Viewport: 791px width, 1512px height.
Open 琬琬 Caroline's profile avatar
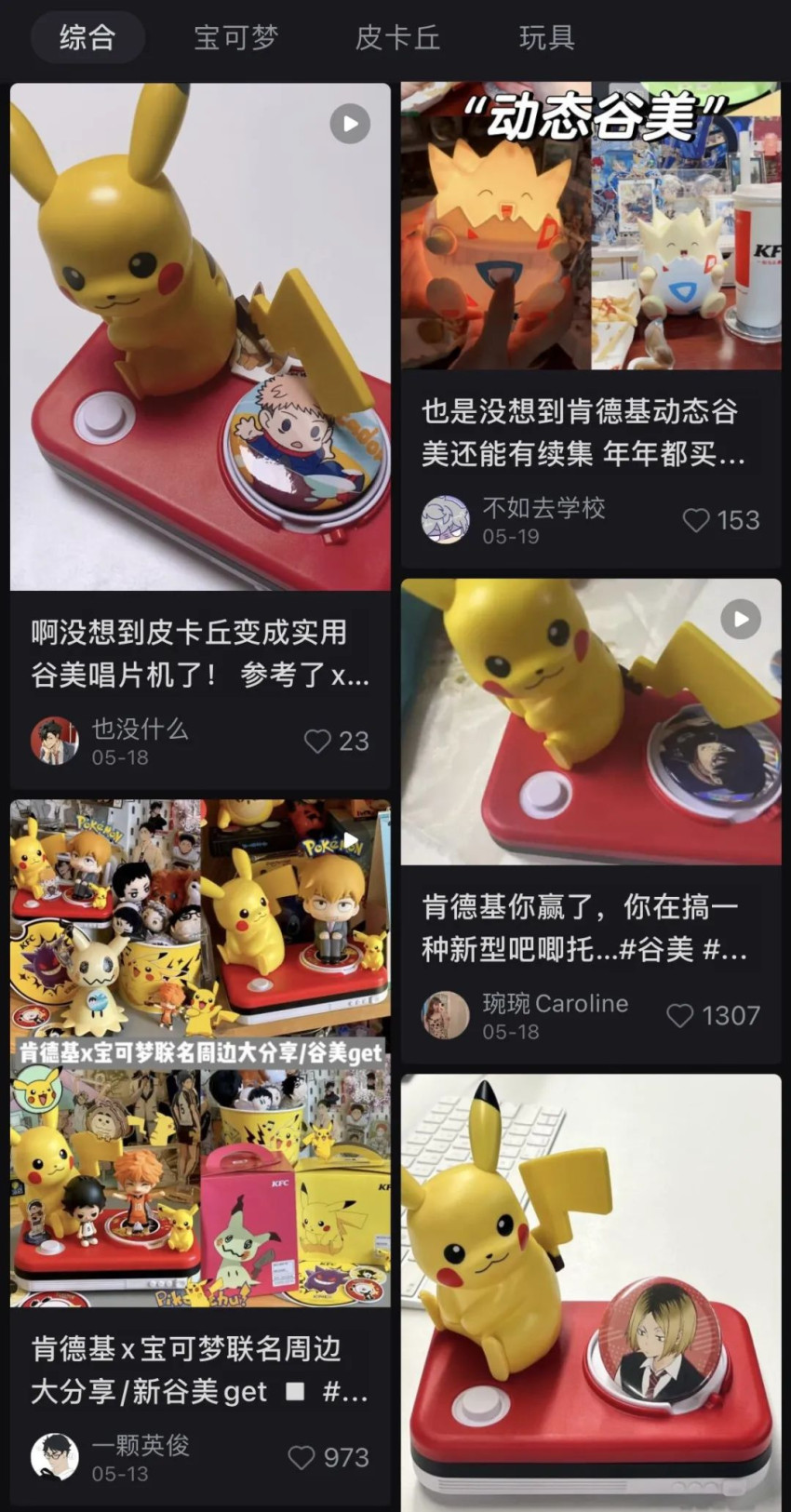[x=446, y=1016]
